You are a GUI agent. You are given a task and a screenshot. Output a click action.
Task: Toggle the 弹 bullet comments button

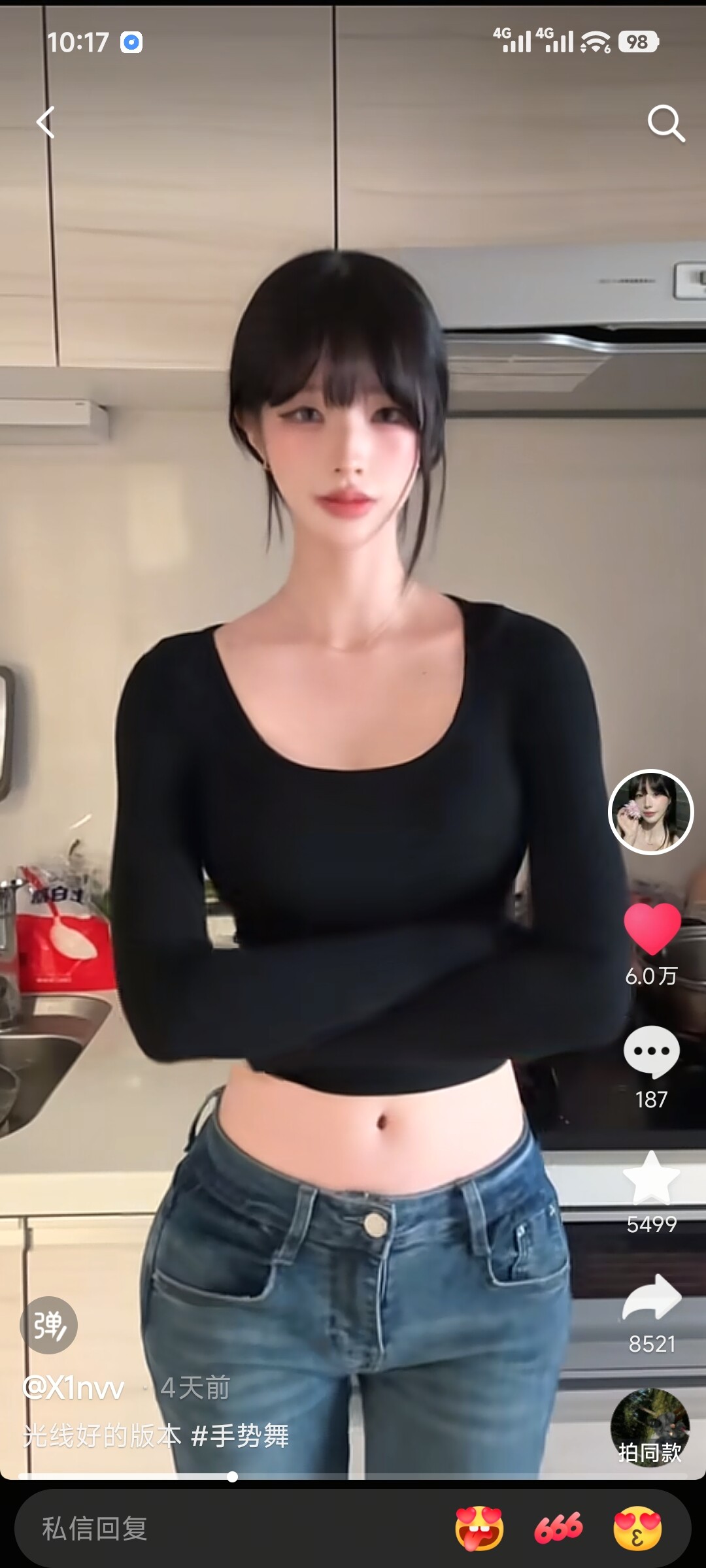(x=49, y=1325)
